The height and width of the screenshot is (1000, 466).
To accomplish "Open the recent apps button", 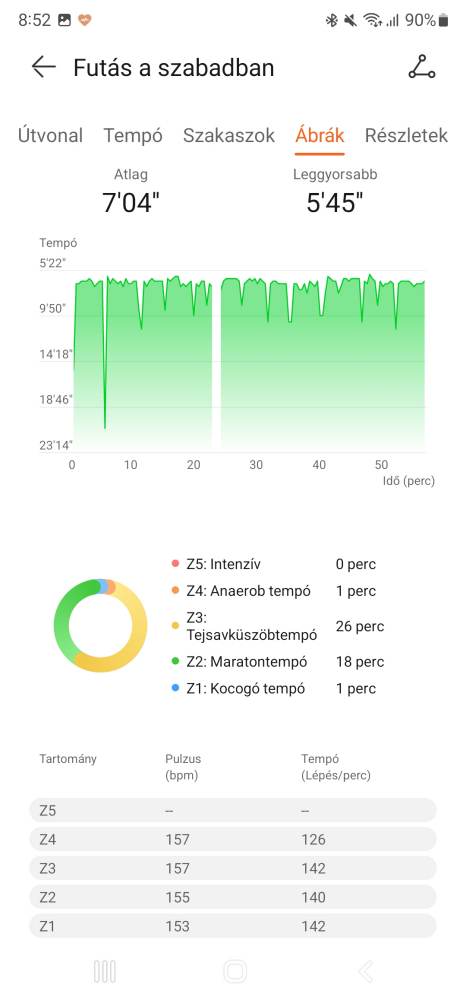I will coord(105,971).
